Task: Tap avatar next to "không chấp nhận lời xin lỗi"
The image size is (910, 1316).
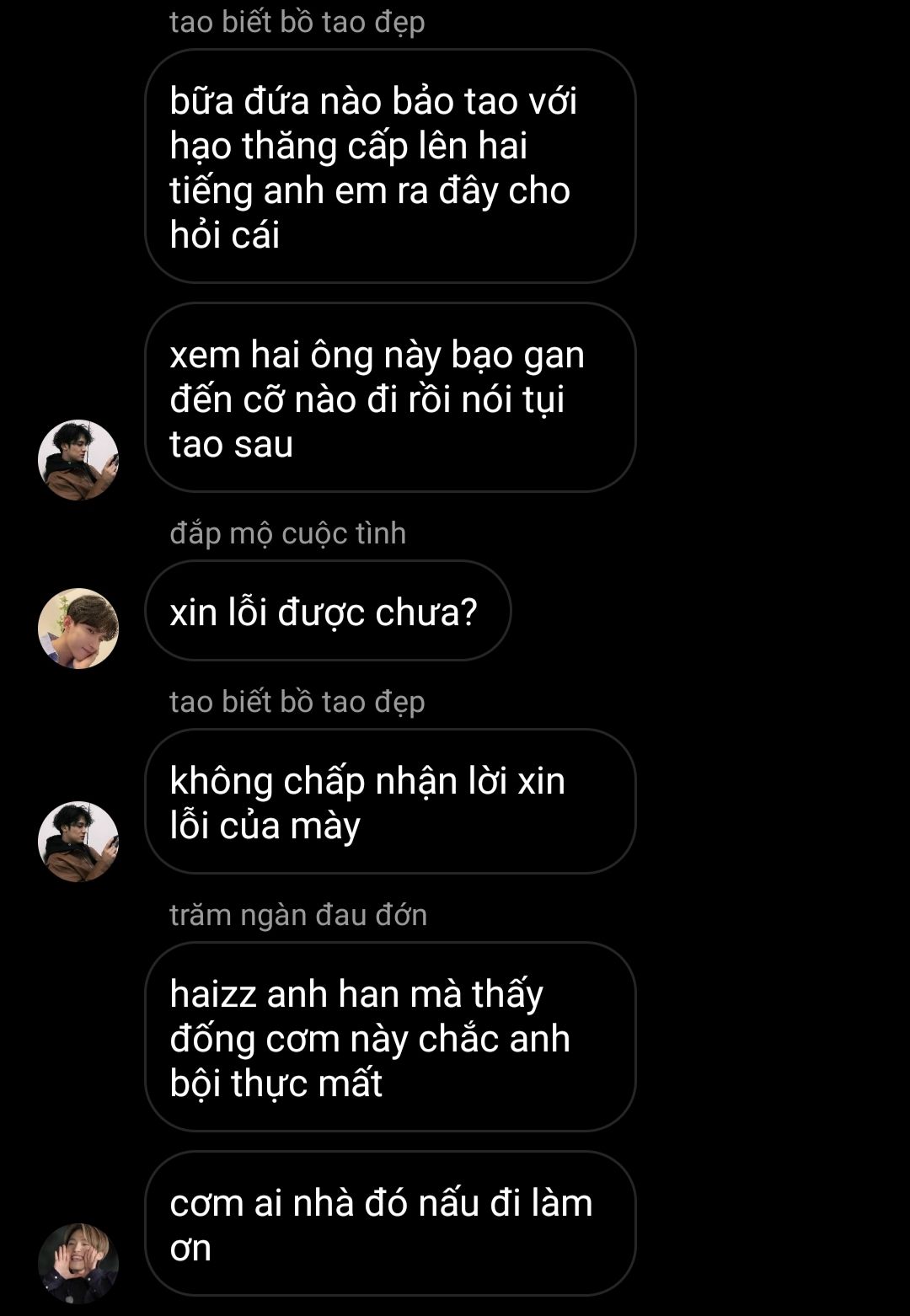Action: click(78, 842)
